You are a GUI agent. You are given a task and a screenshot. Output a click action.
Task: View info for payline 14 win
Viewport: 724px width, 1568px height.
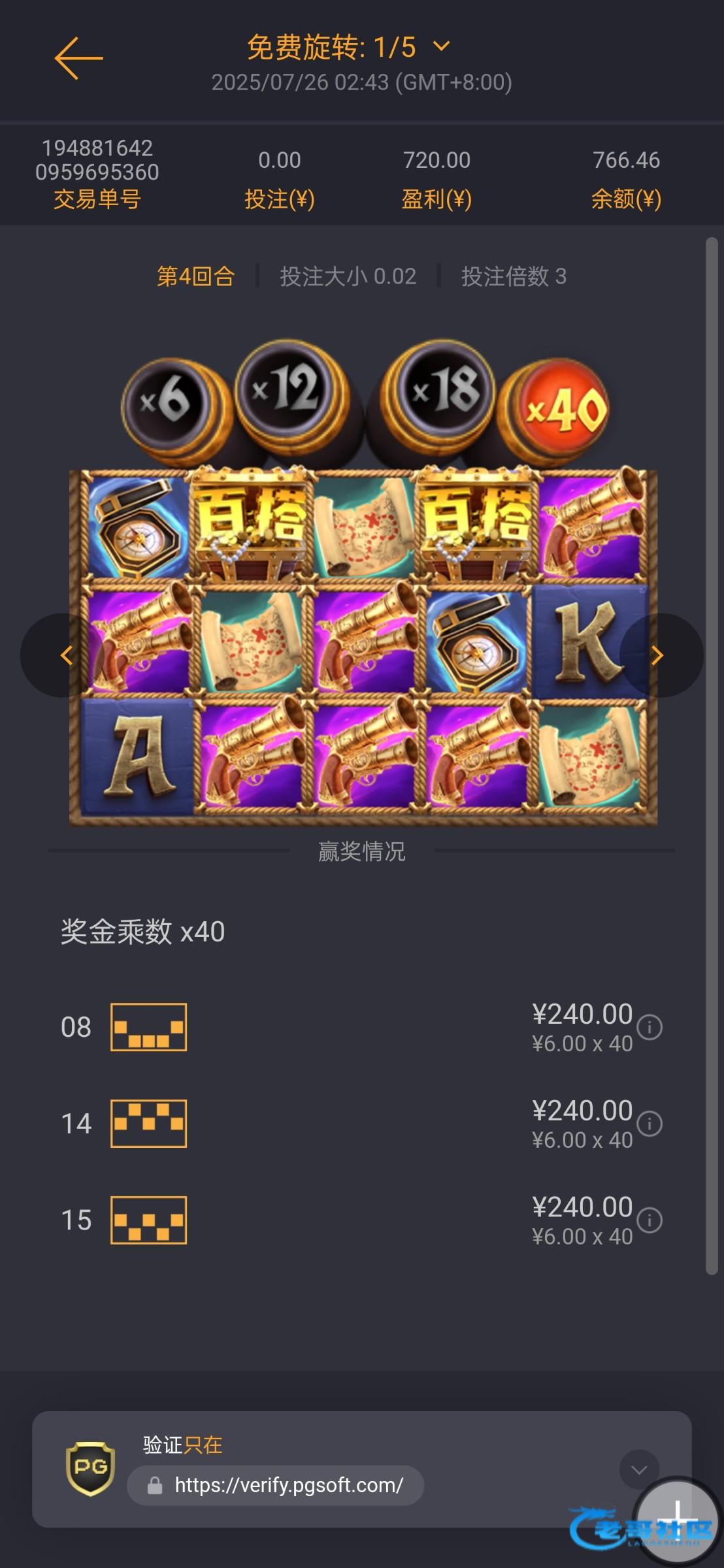pyautogui.click(x=650, y=1124)
